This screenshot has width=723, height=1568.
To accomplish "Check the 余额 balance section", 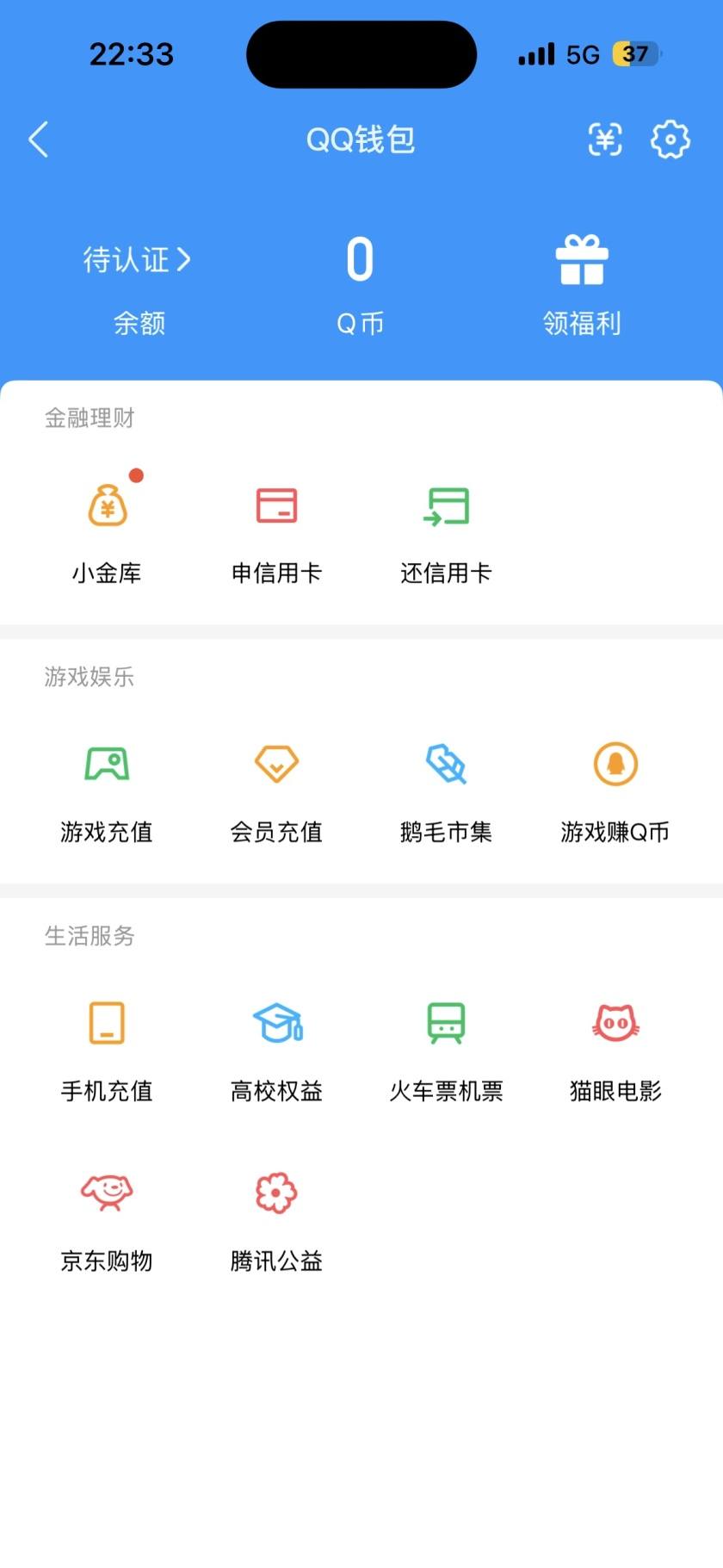I will coord(140,323).
